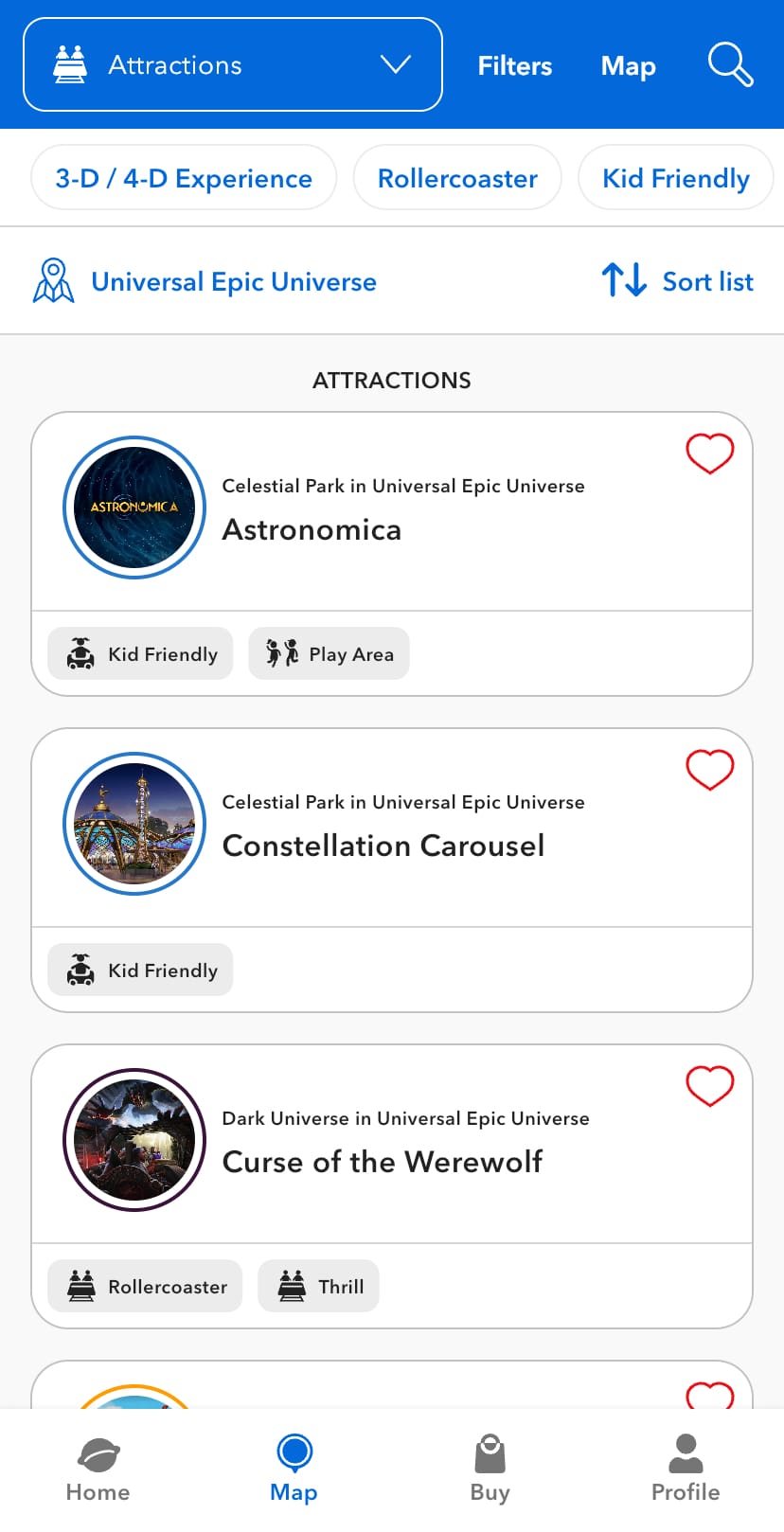Add Curse of the Werewolf to favorites
Screen dimensions: 784x1532
(x=709, y=1086)
